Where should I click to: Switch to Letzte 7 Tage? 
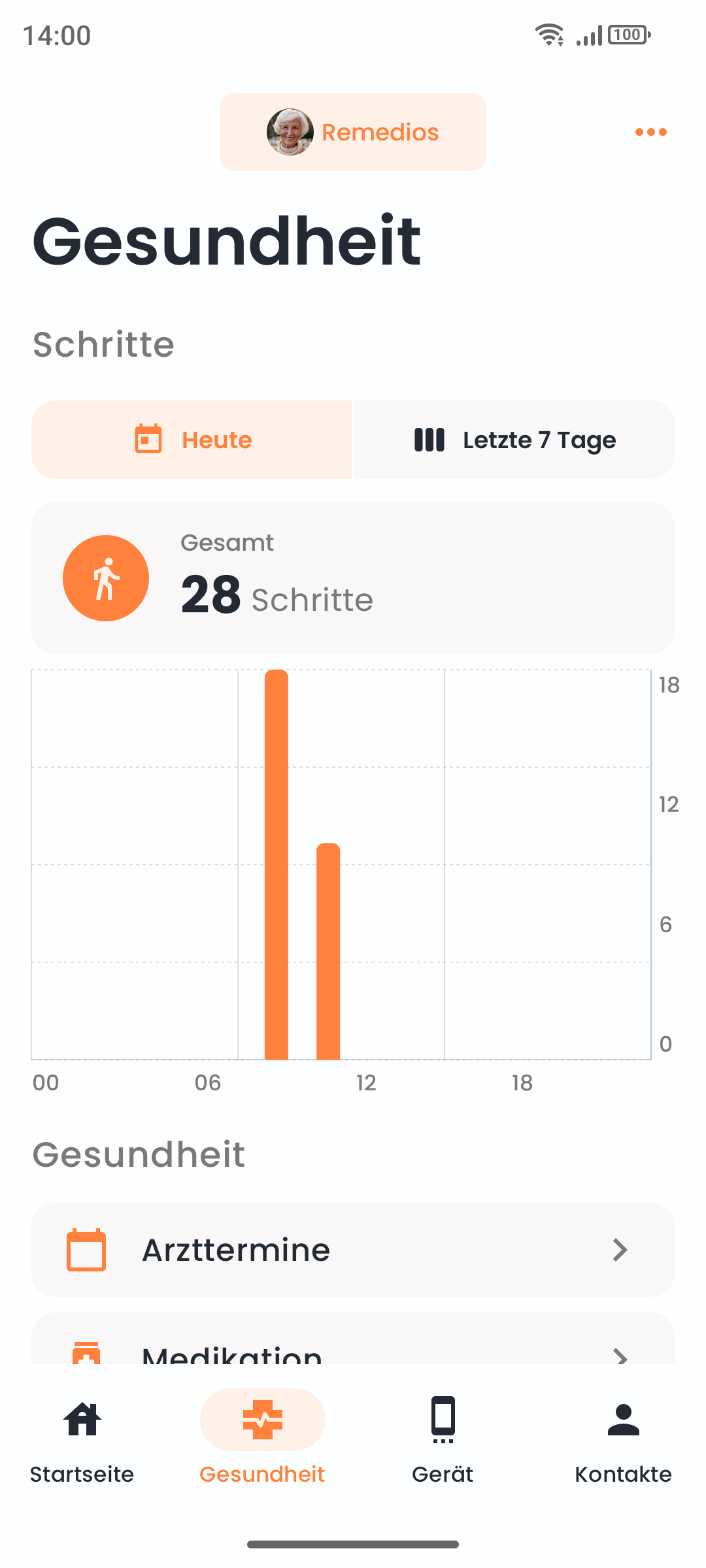(x=514, y=440)
